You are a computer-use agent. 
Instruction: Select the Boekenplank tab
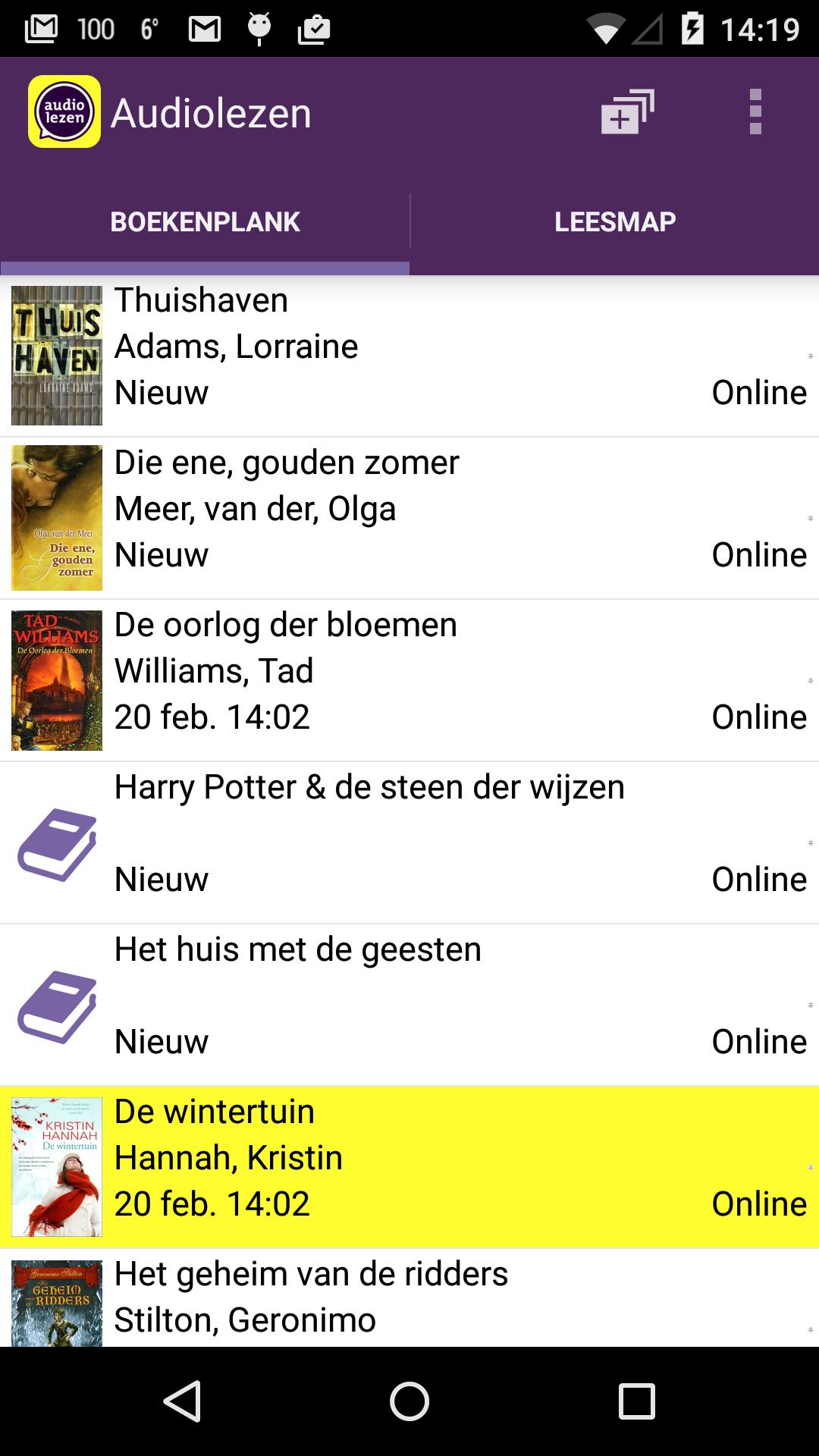point(205,221)
